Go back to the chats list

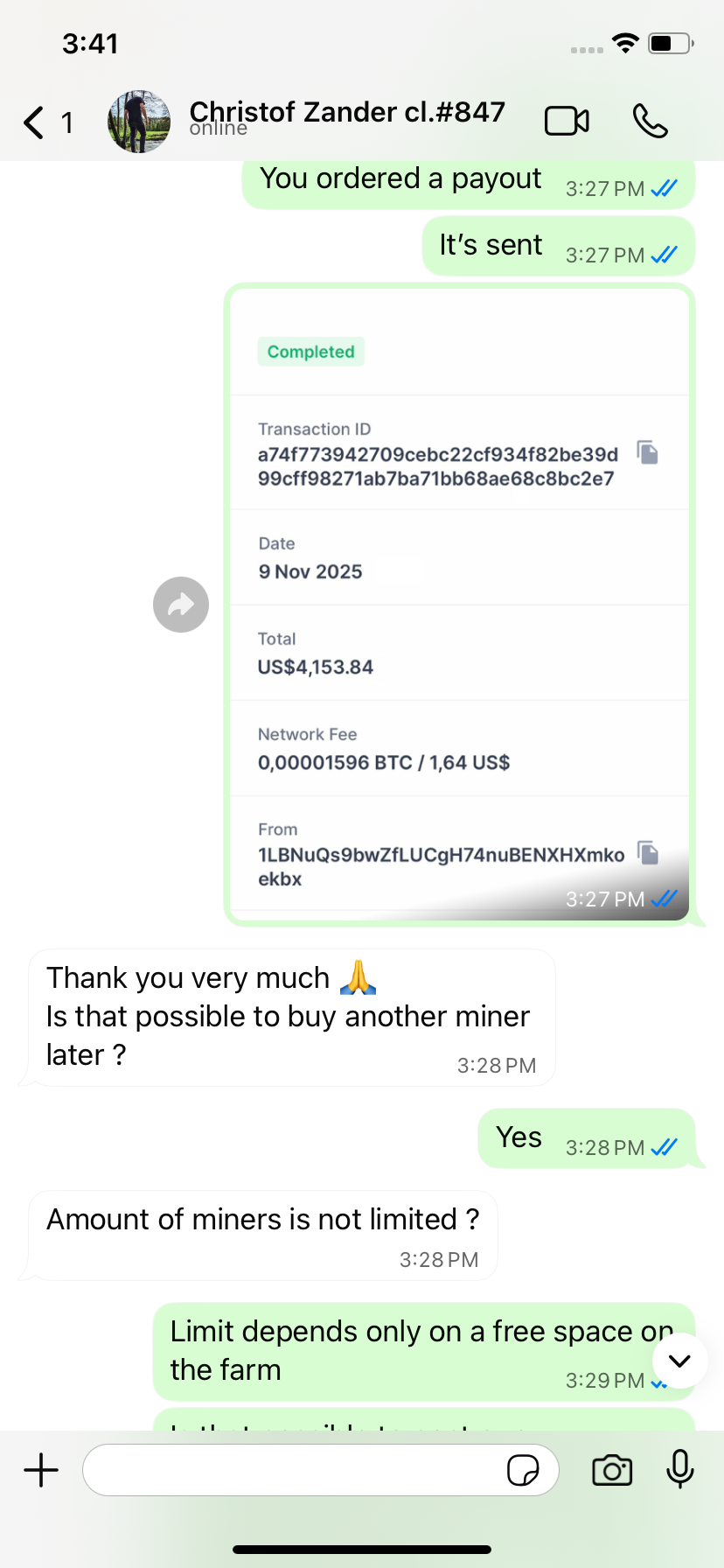(x=35, y=122)
